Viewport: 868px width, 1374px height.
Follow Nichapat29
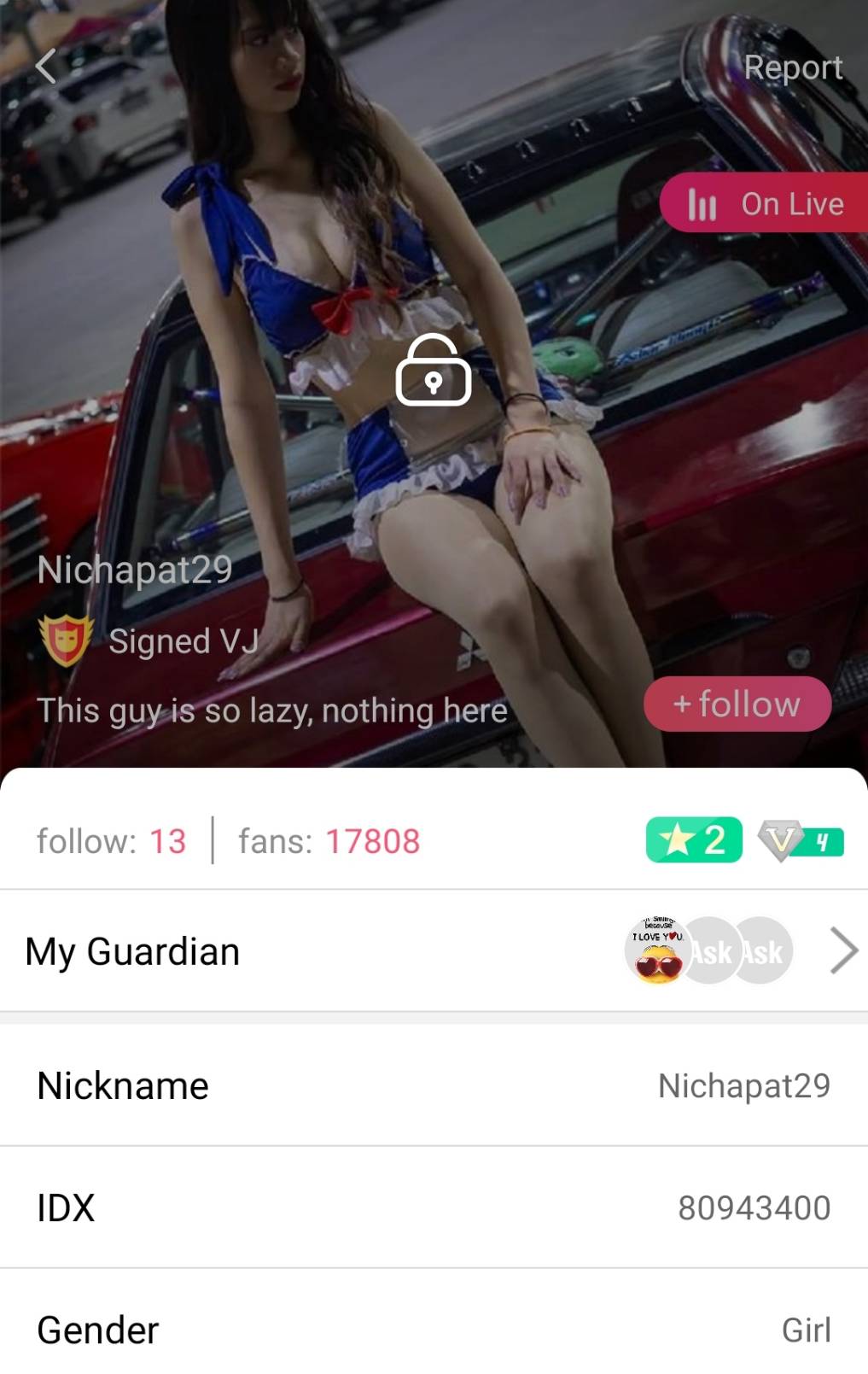tap(737, 704)
